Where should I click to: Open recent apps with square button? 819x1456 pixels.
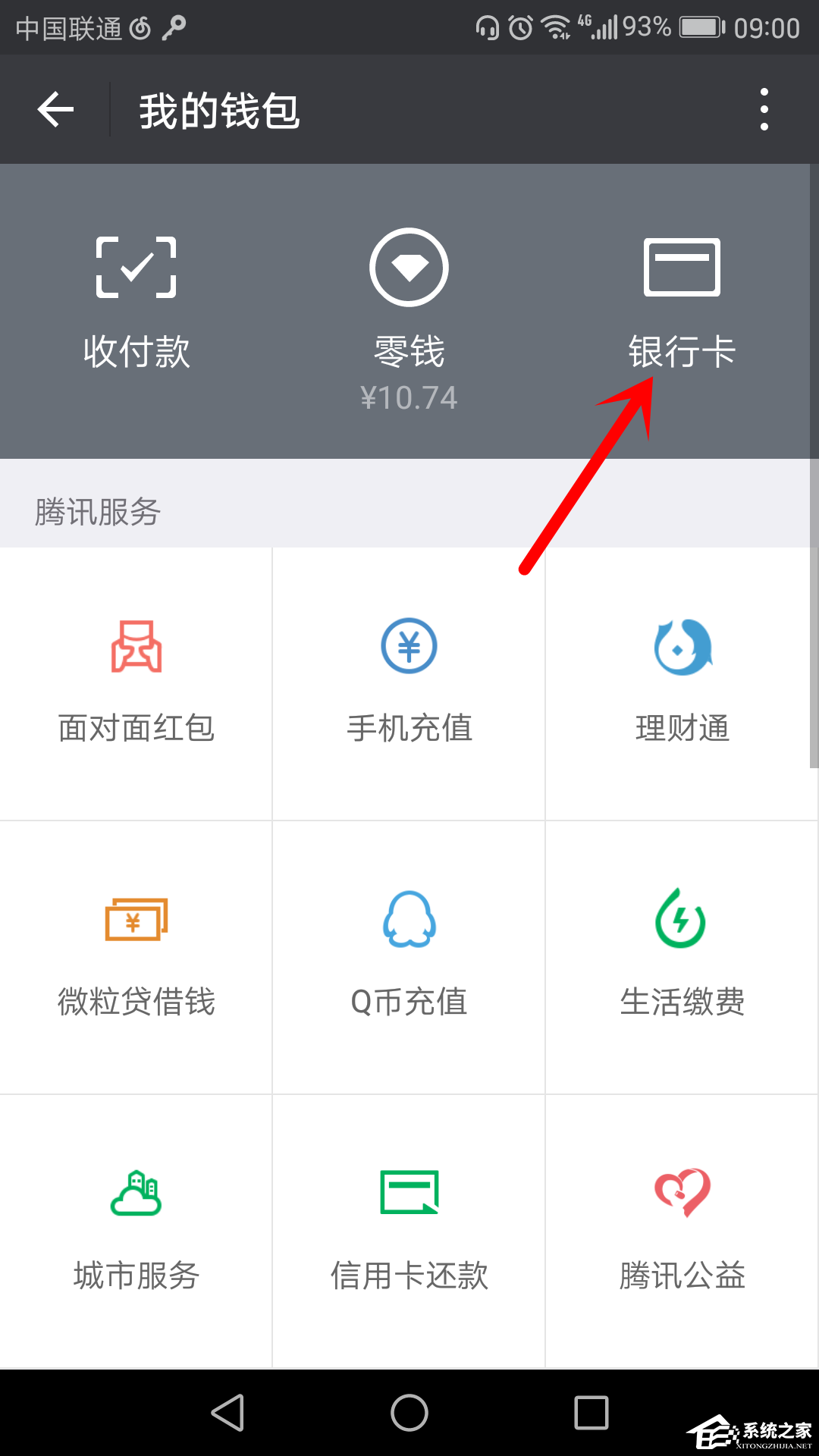pos(591,1411)
